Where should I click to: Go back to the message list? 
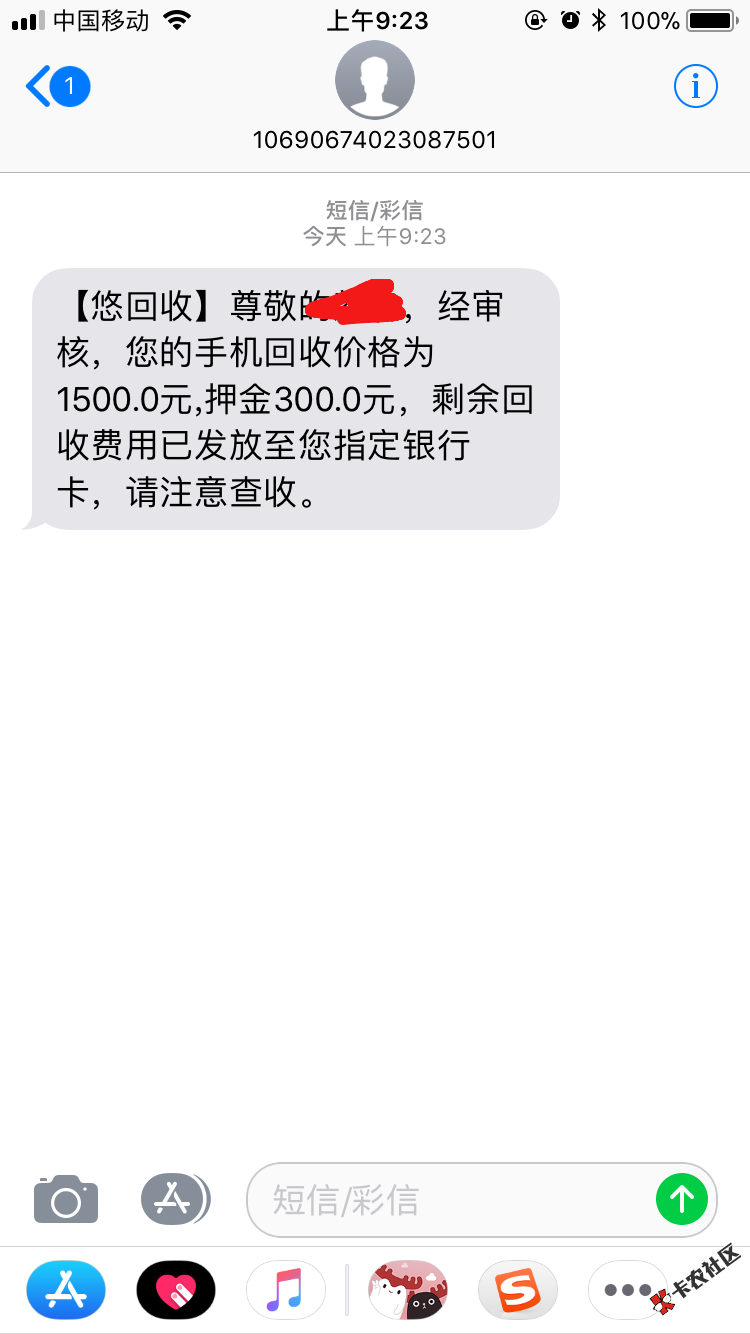pyautogui.click(x=55, y=88)
